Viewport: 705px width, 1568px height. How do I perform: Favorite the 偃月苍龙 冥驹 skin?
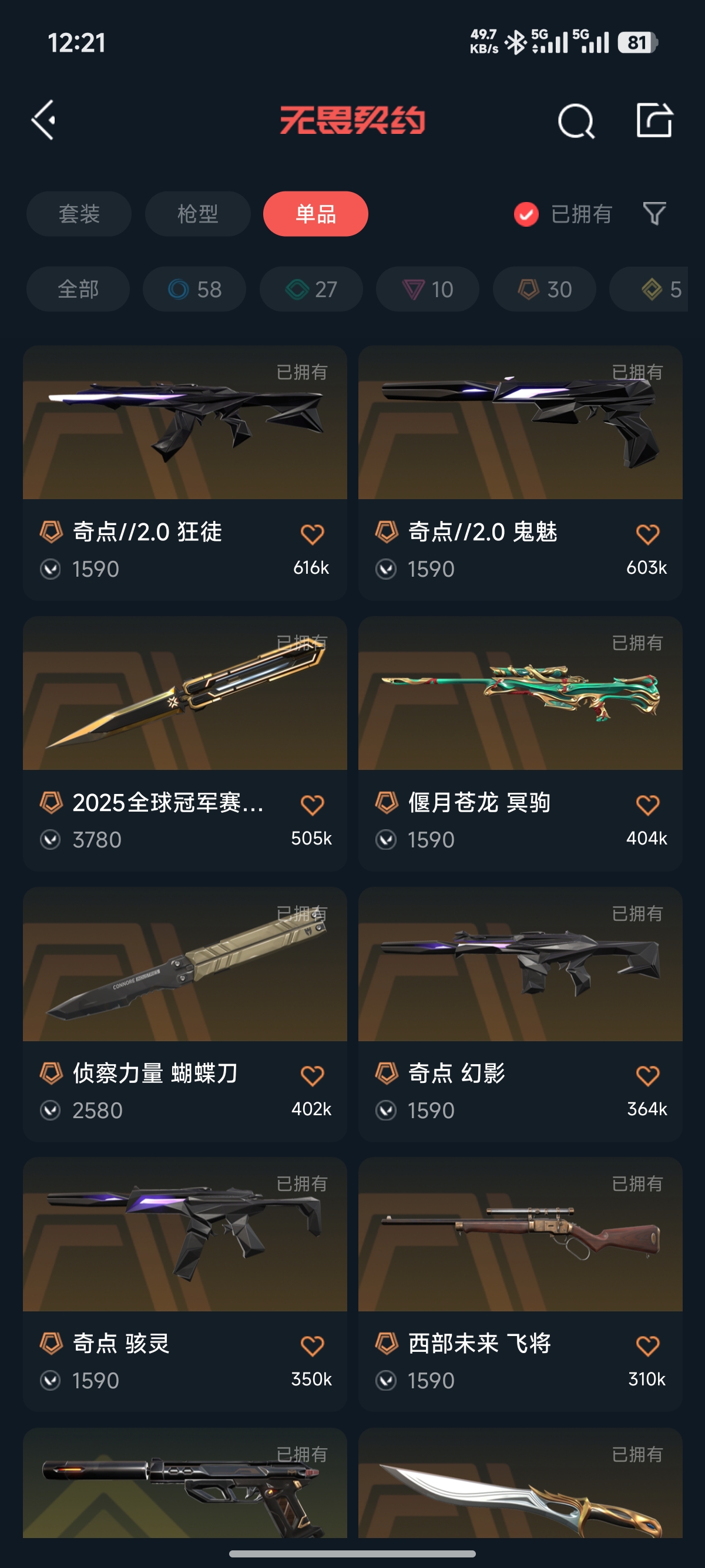[647, 805]
